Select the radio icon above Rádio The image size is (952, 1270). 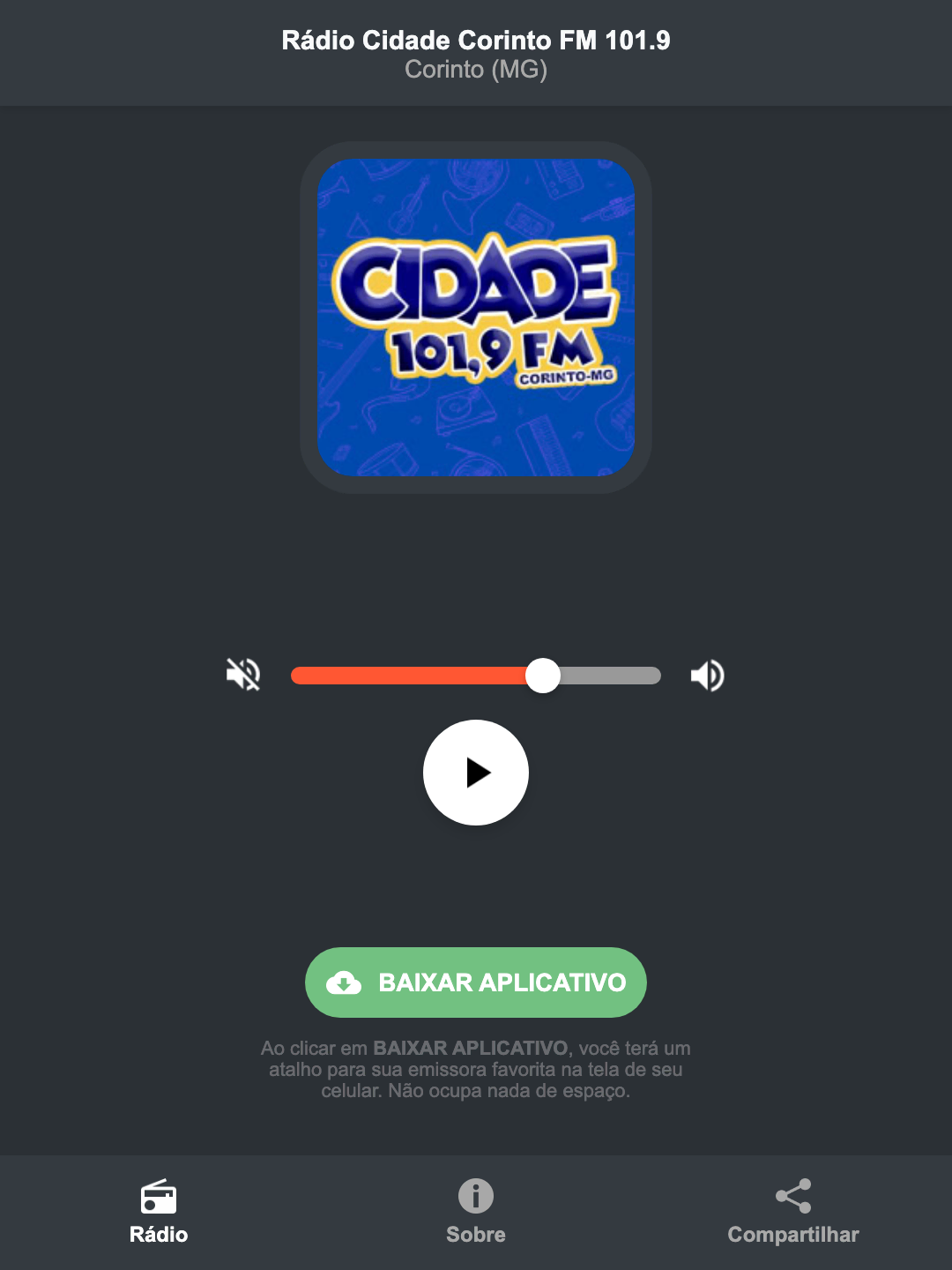tap(159, 1198)
